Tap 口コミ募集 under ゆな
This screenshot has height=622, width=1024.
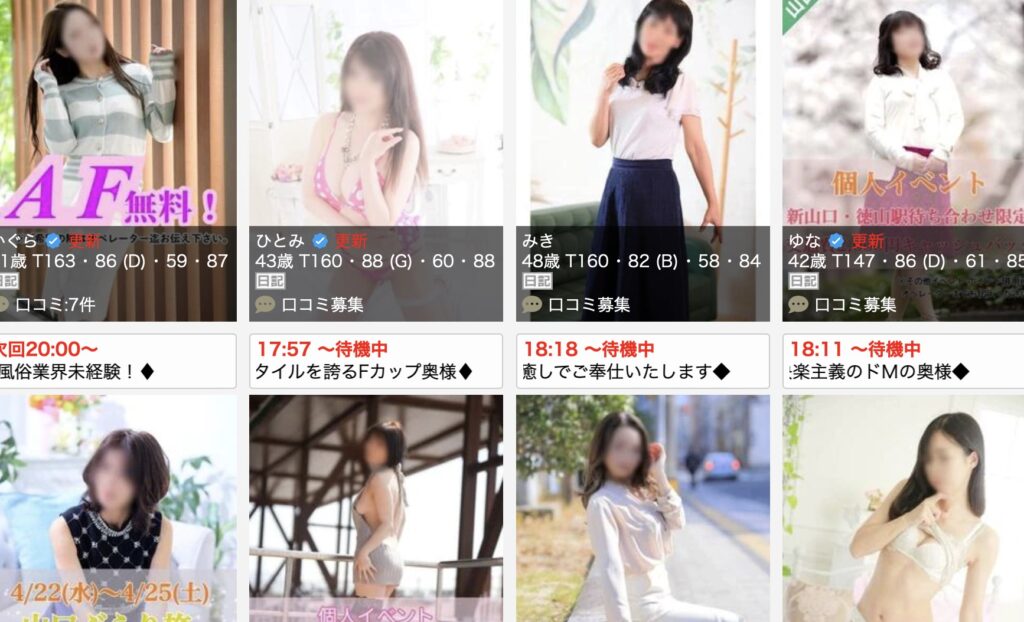855,304
